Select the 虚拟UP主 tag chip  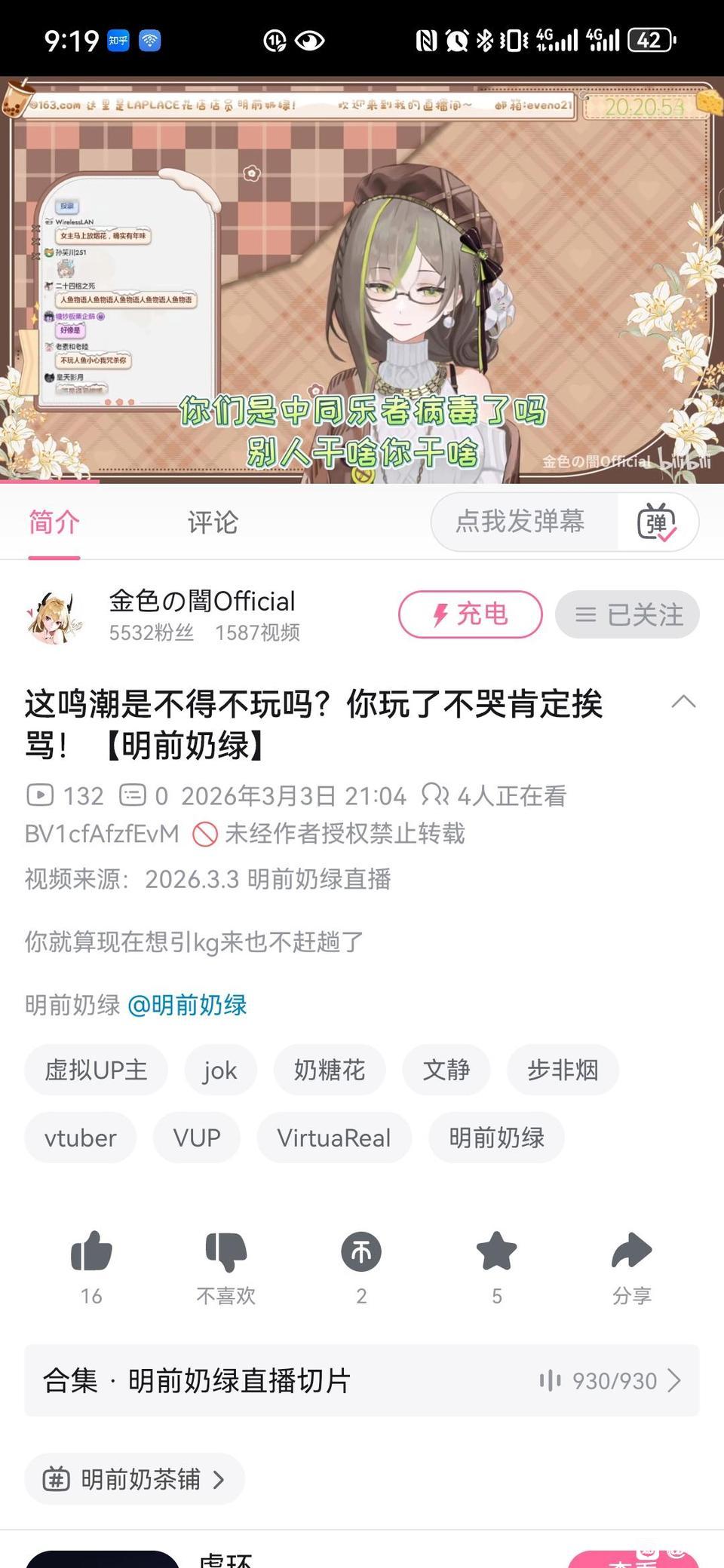tap(96, 1070)
